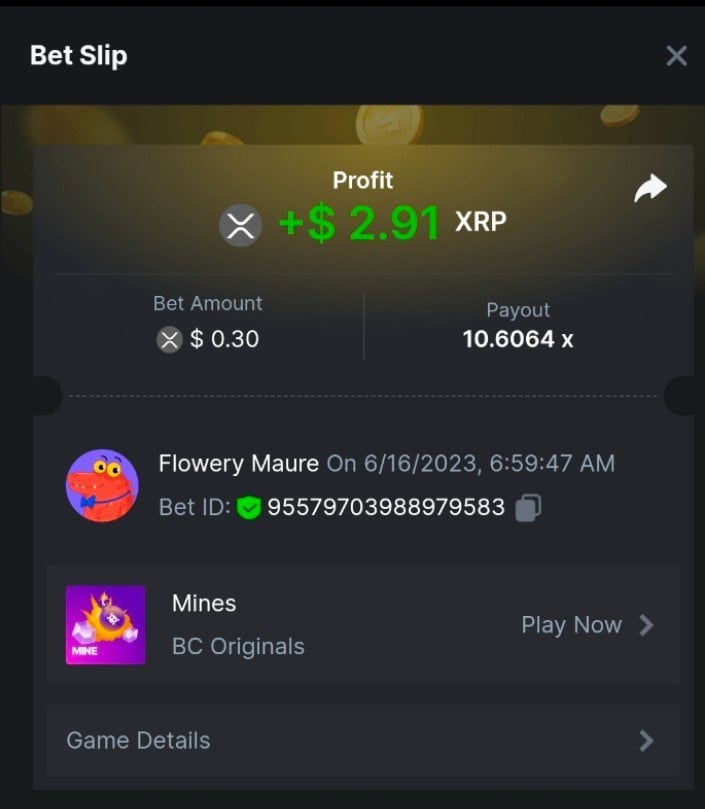
Task: Close the Bet Slip dialog
Action: pyautogui.click(x=676, y=56)
